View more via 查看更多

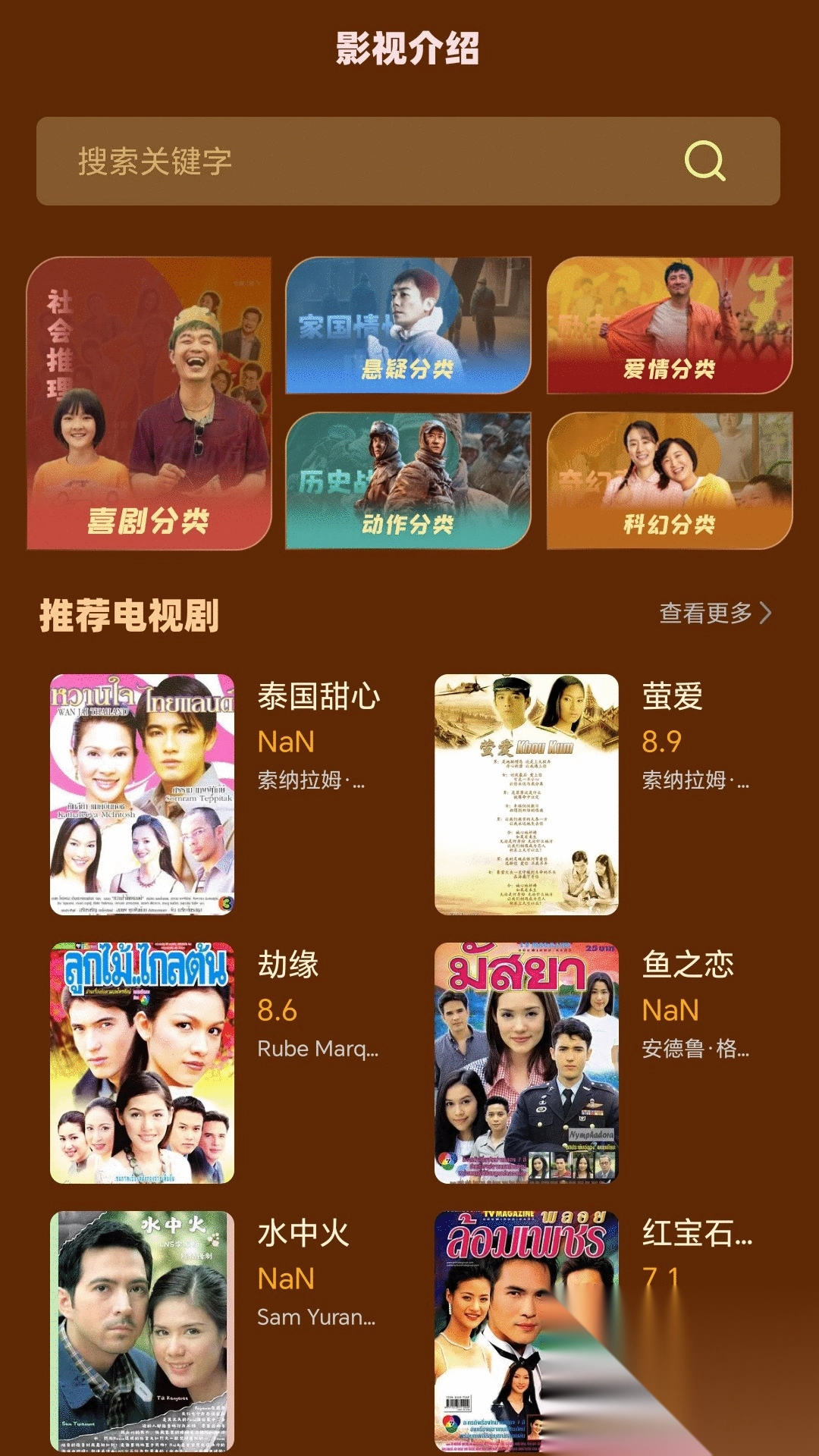tap(715, 613)
